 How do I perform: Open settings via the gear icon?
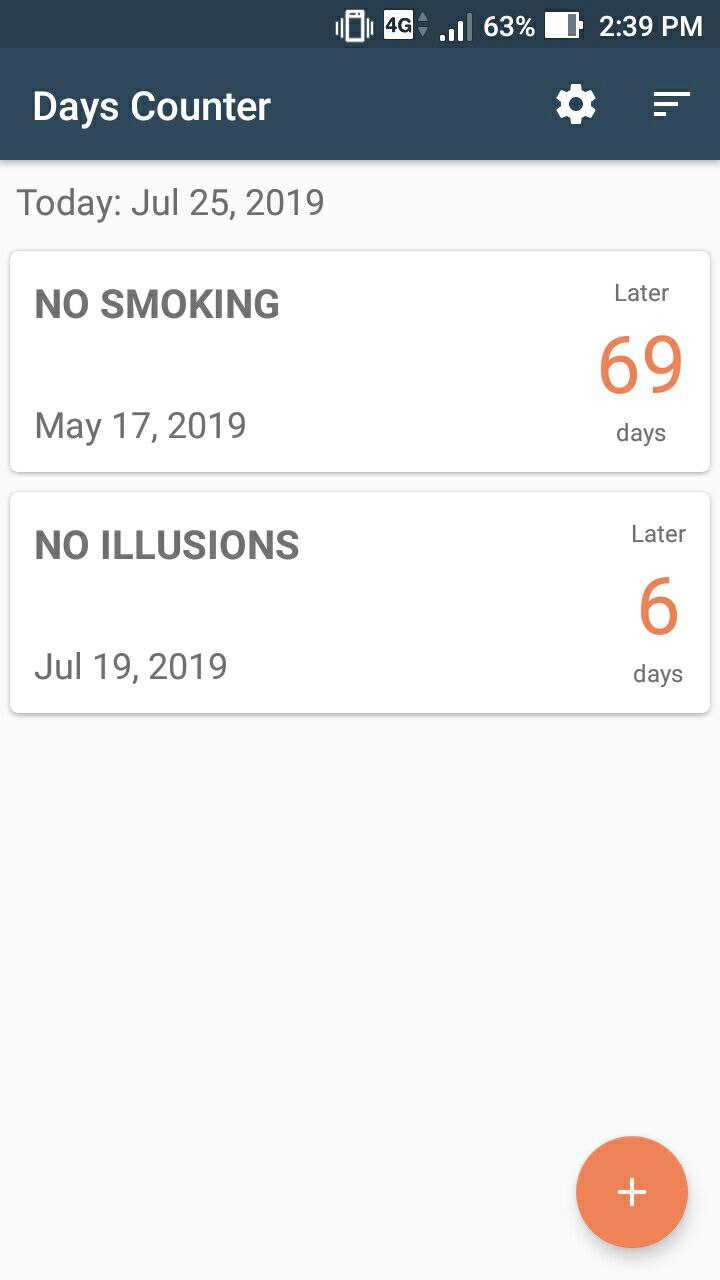(x=576, y=105)
